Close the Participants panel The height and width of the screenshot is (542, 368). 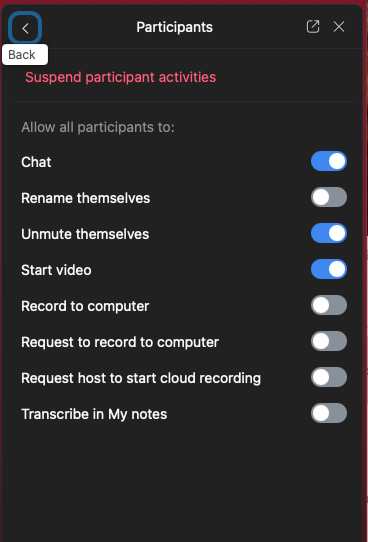[x=339, y=27]
